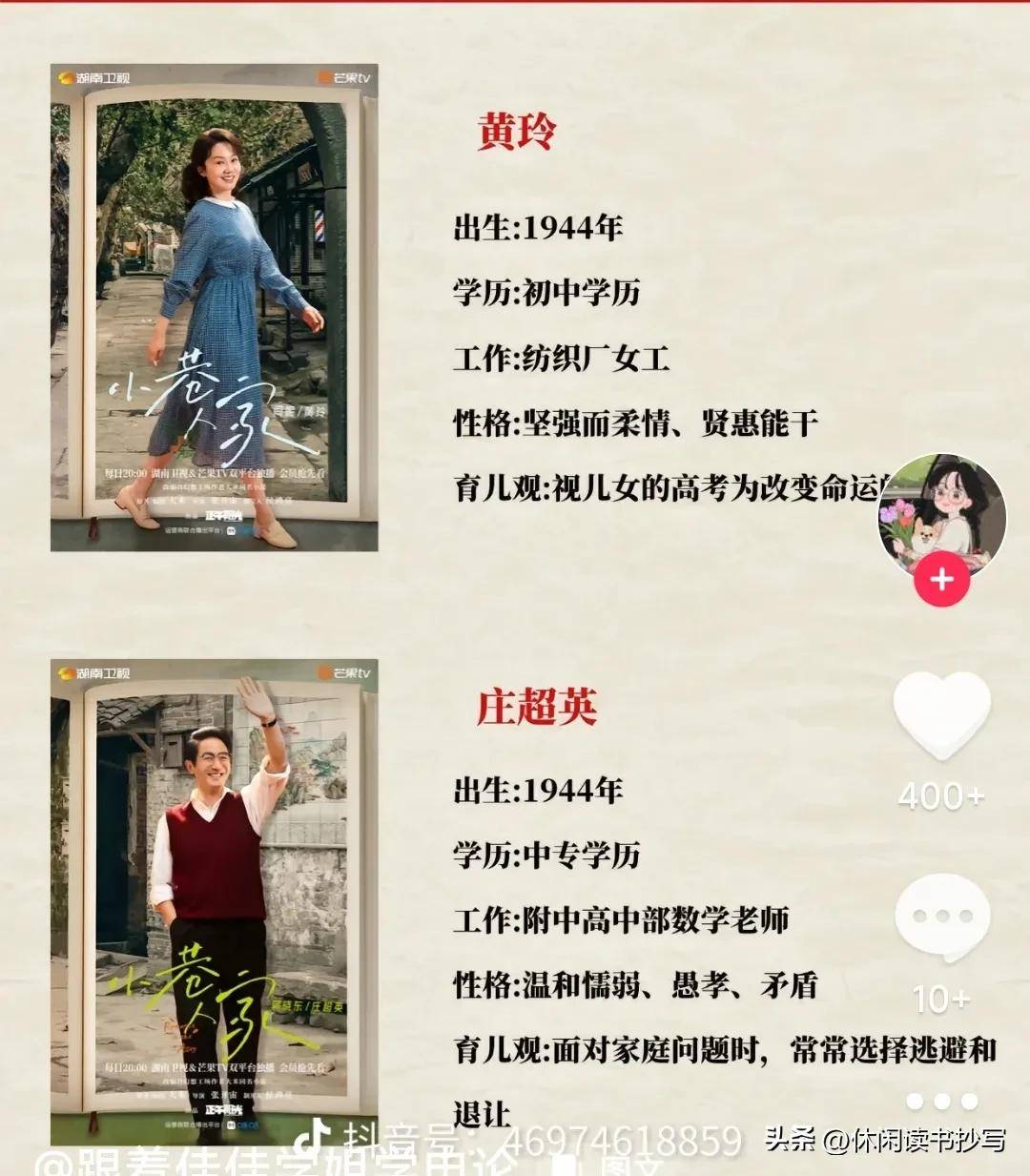Open the three-dot share menu

click(941, 1102)
